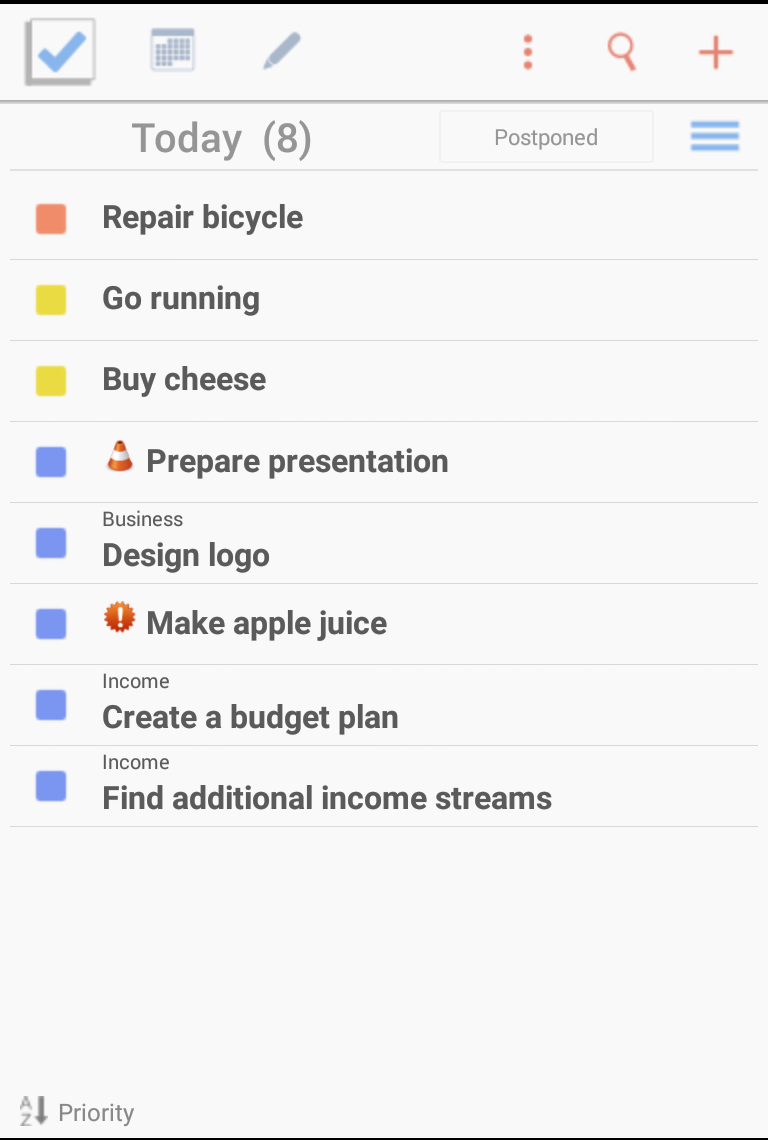Check off the Repair bicycle task
The image size is (768, 1140).
[51, 217]
